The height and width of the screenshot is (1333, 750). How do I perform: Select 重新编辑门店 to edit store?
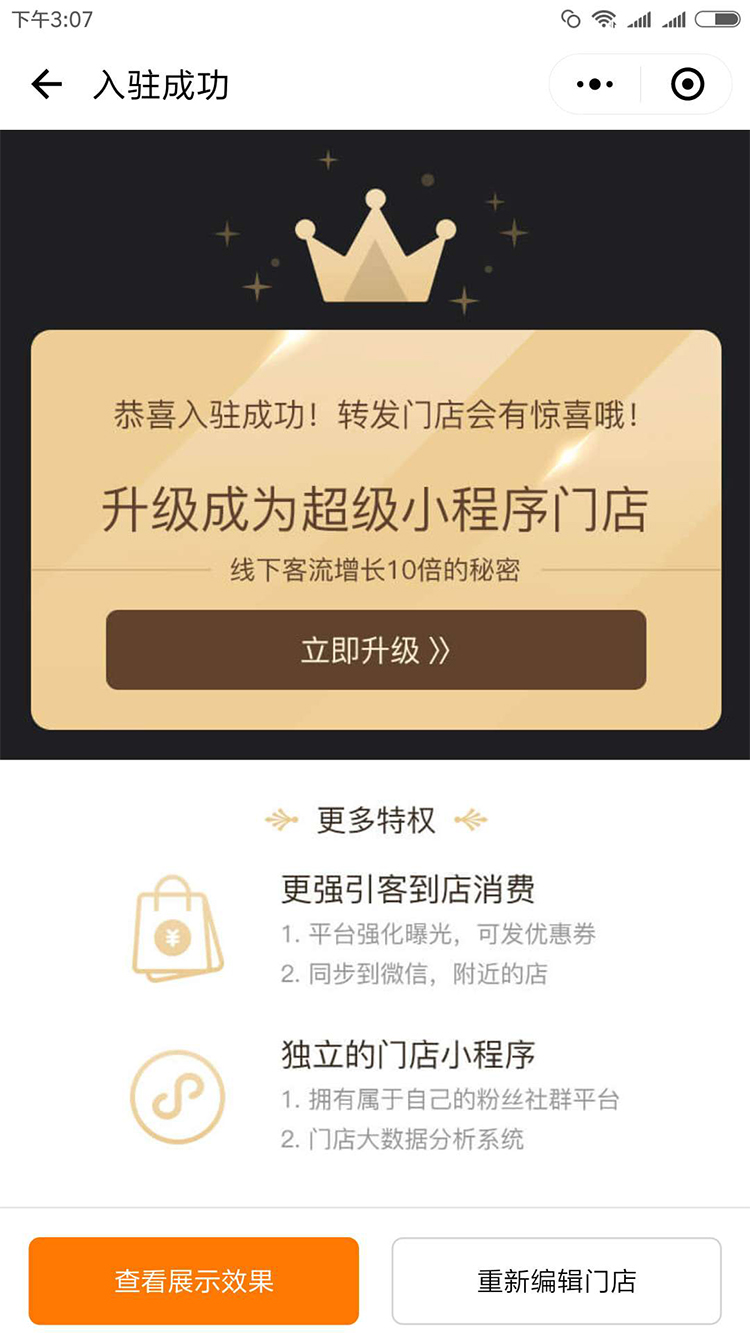click(x=556, y=1281)
